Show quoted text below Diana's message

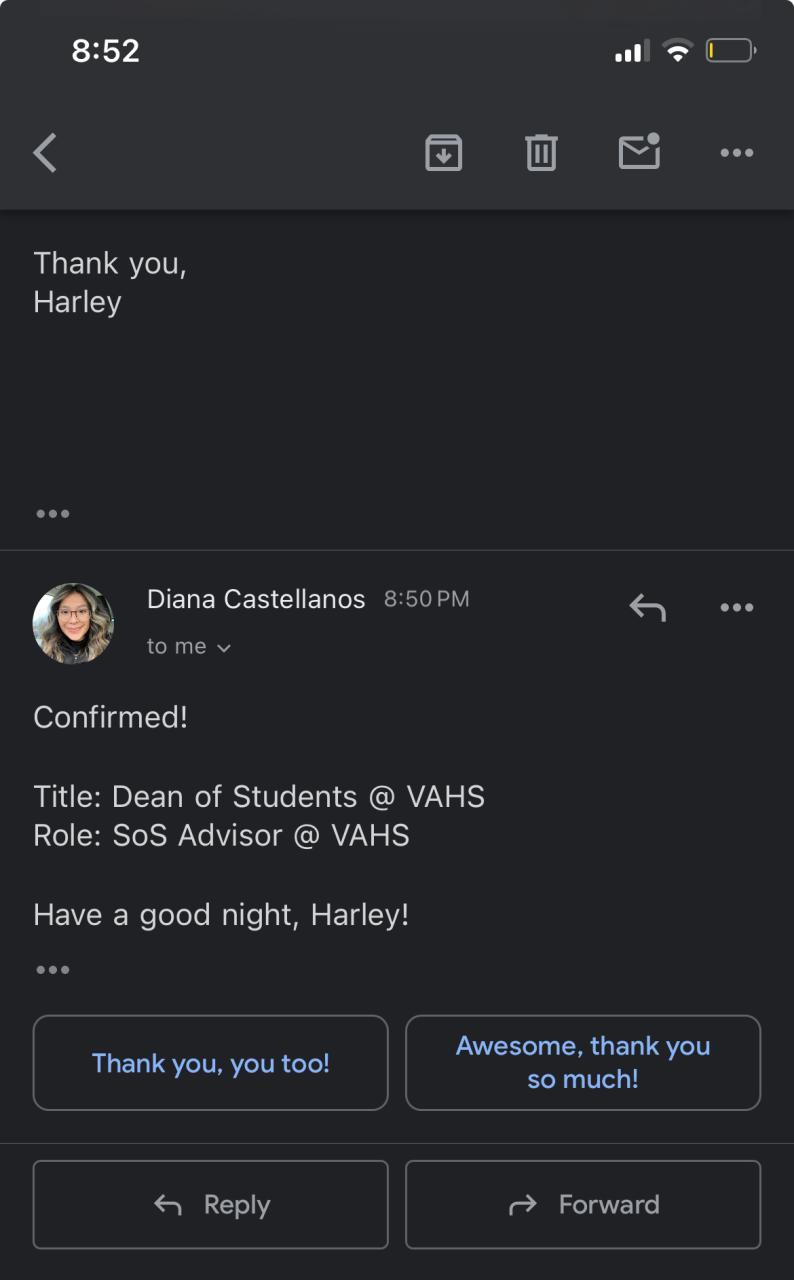[x=53, y=969]
